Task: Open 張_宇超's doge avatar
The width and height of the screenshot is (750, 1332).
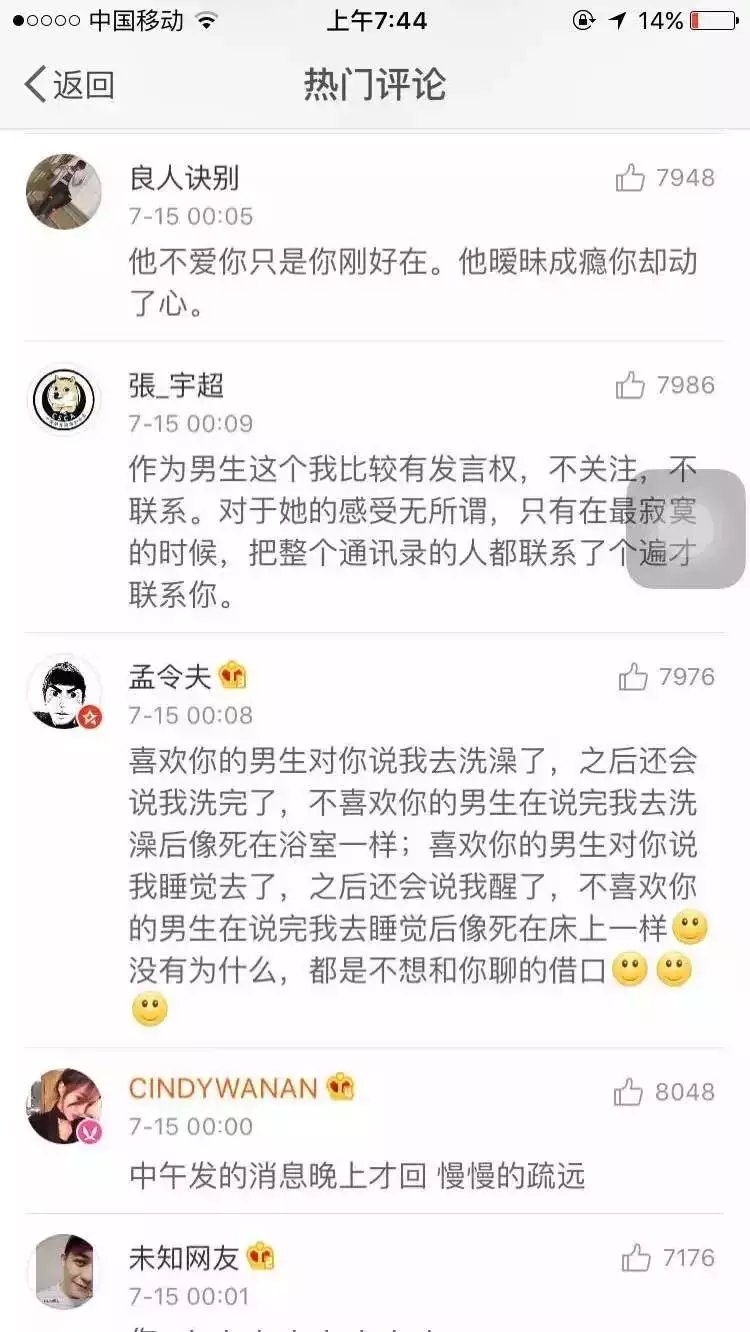Action: (64, 400)
